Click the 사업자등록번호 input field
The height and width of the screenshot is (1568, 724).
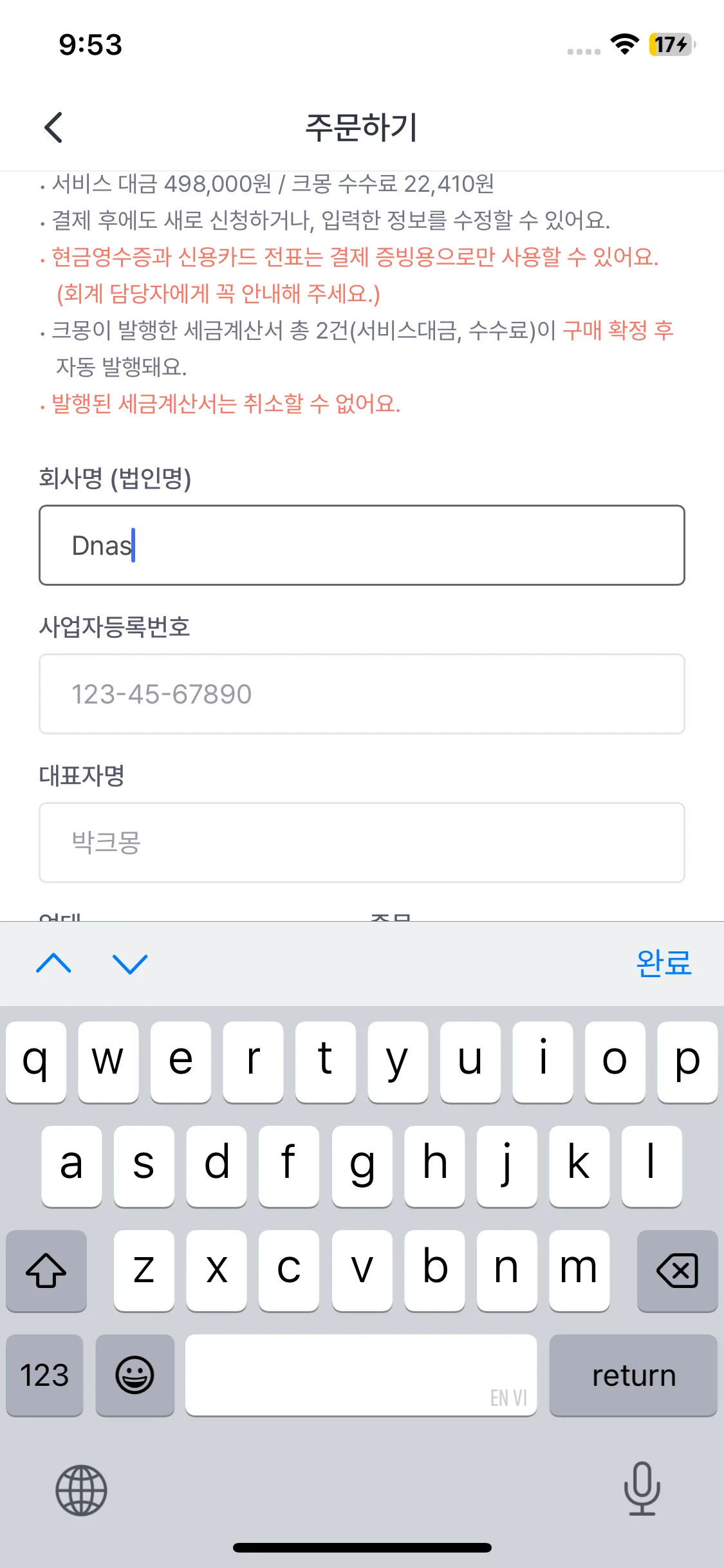coord(362,694)
